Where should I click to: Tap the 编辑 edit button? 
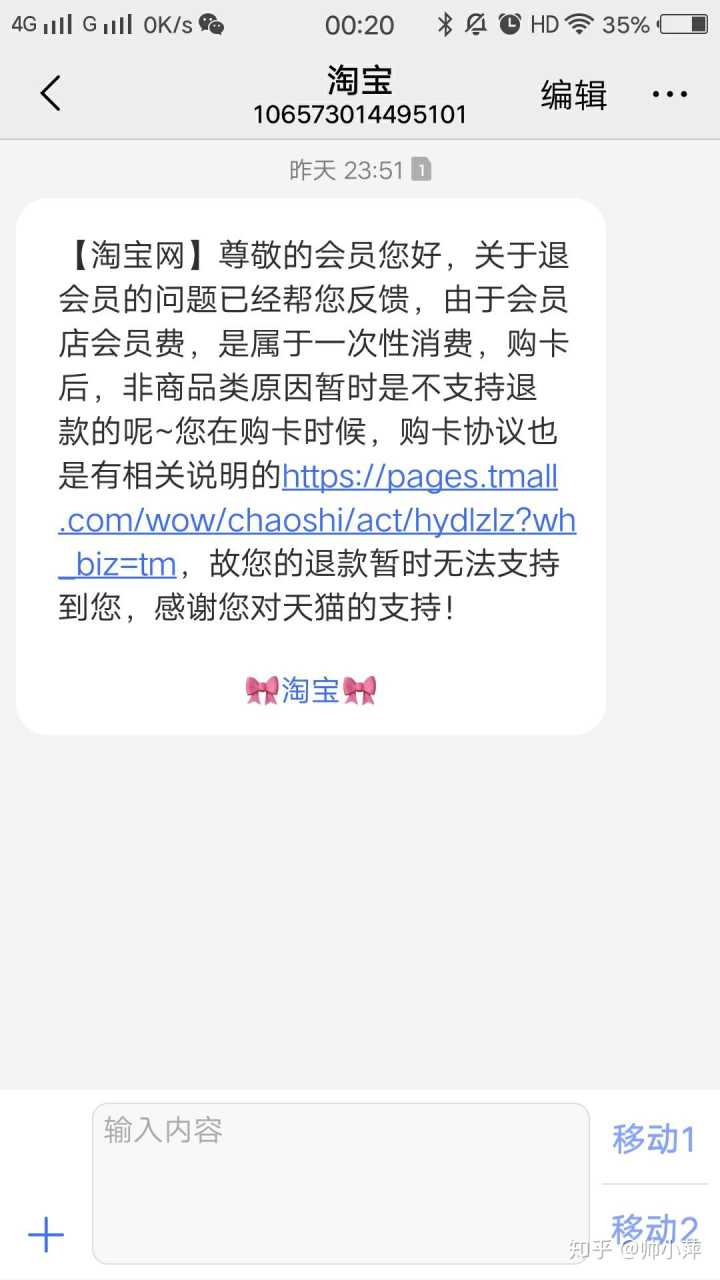pyautogui.click(x=574, y=94)
